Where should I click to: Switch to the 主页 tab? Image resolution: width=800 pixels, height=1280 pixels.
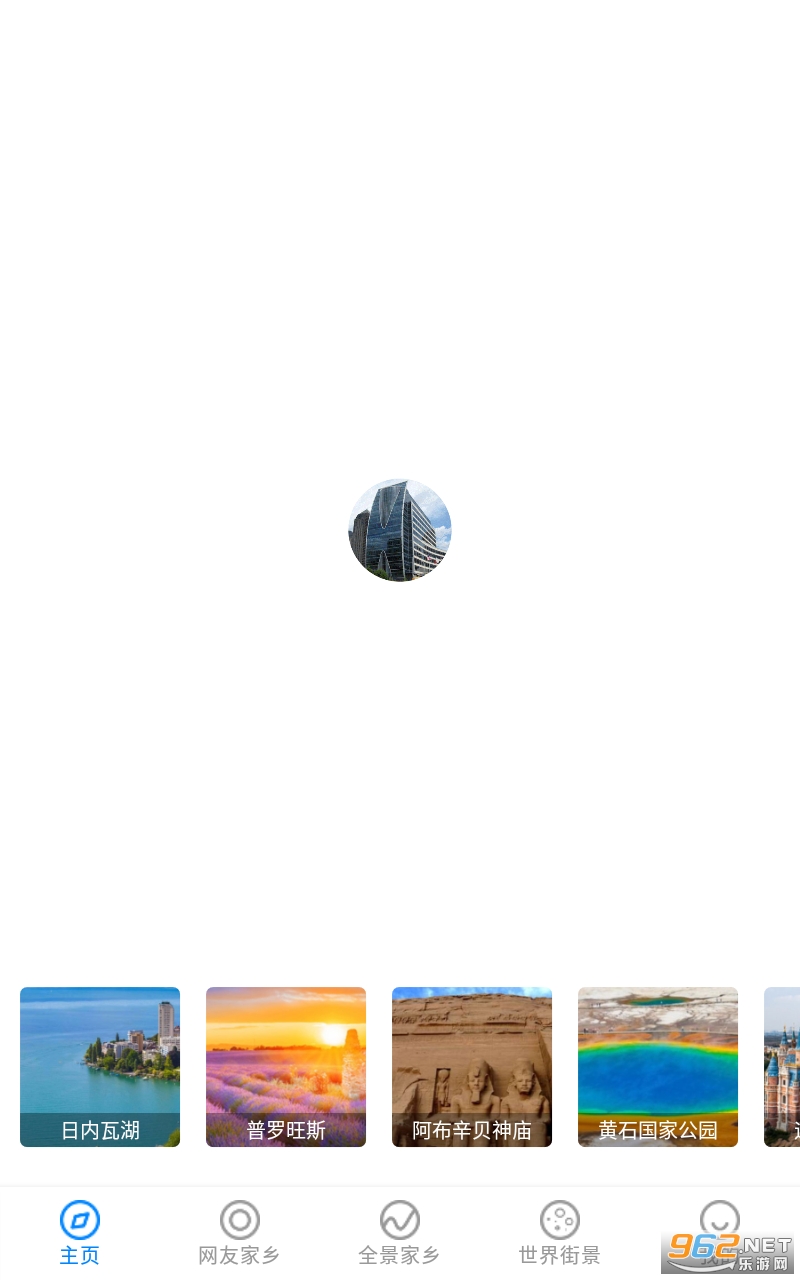[x=80, y=1233]
